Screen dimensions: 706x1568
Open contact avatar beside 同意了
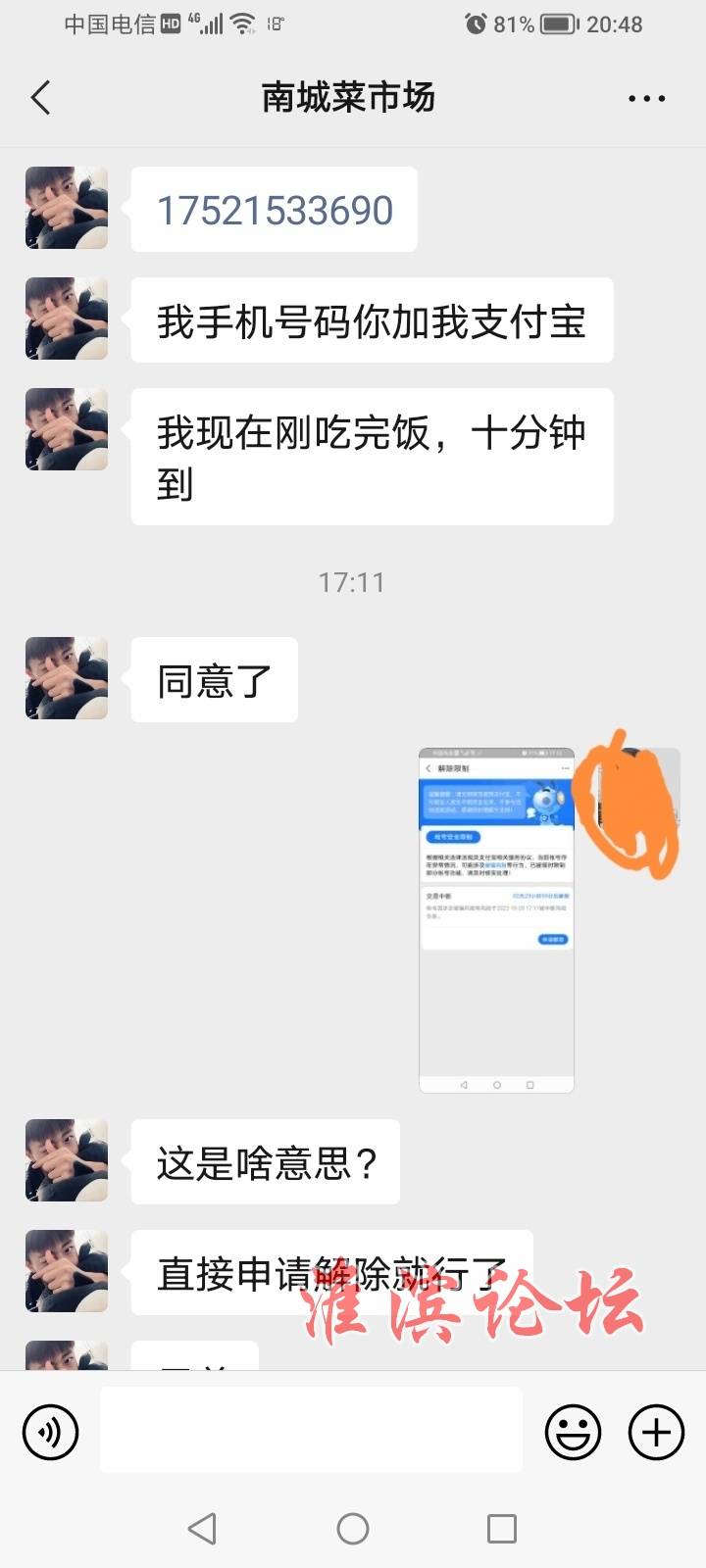67,678
